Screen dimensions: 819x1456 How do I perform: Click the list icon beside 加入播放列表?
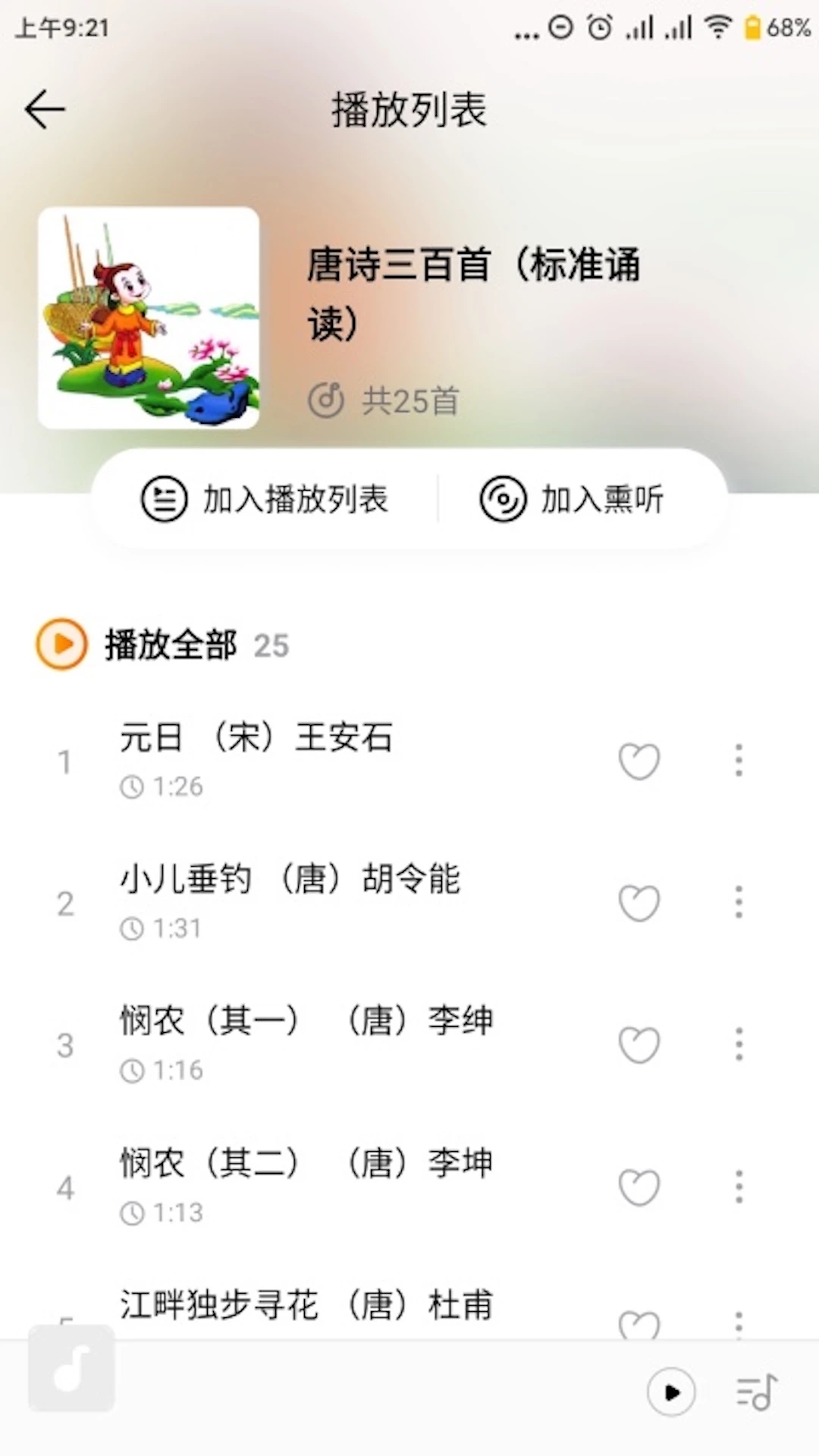[166, 499]
